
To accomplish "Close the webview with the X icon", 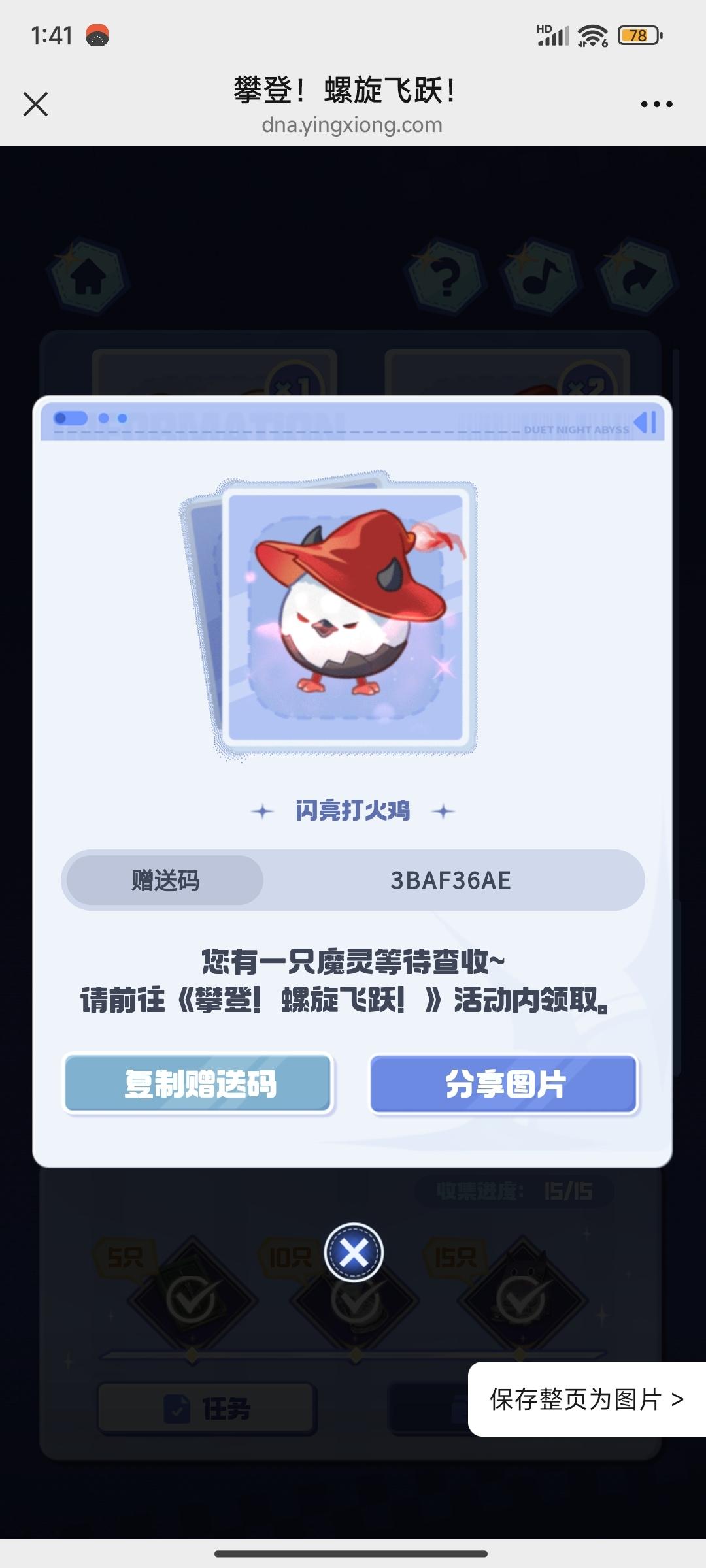I will click(35, 104).
